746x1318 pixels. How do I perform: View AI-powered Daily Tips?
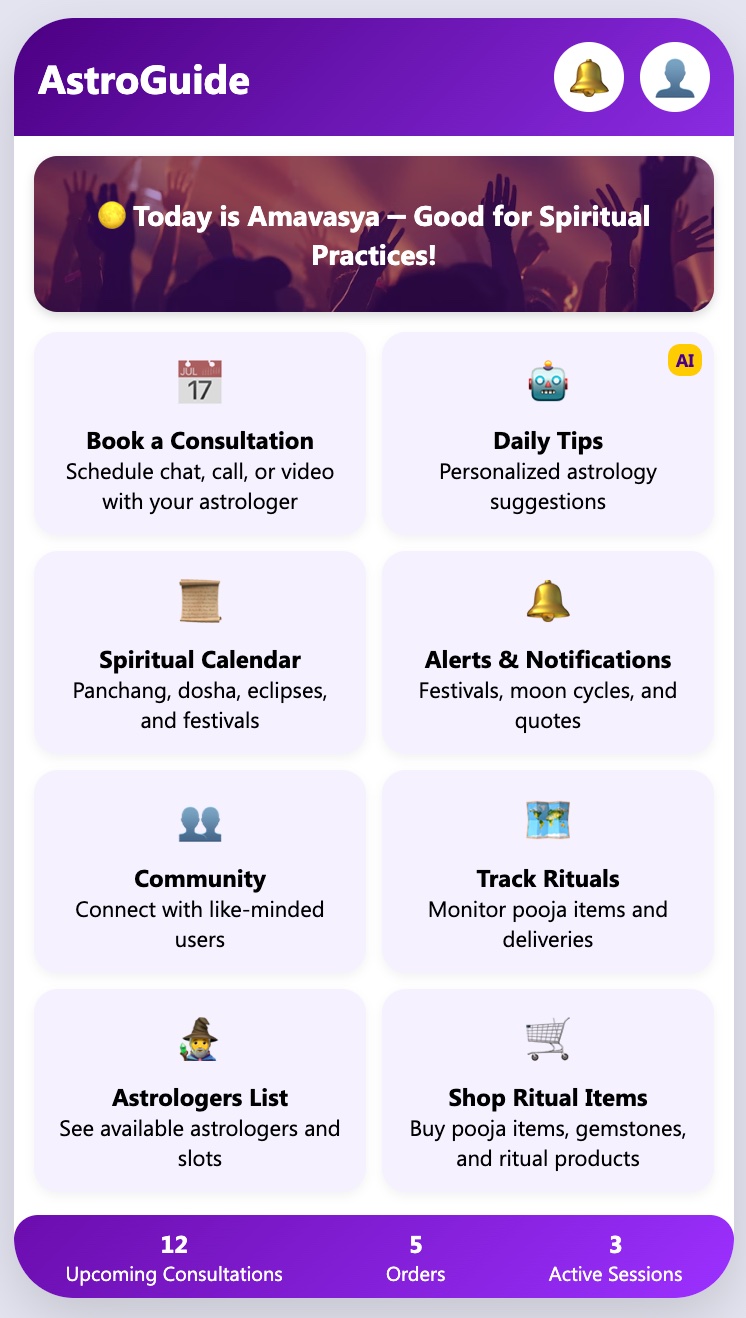pos(548,434)
